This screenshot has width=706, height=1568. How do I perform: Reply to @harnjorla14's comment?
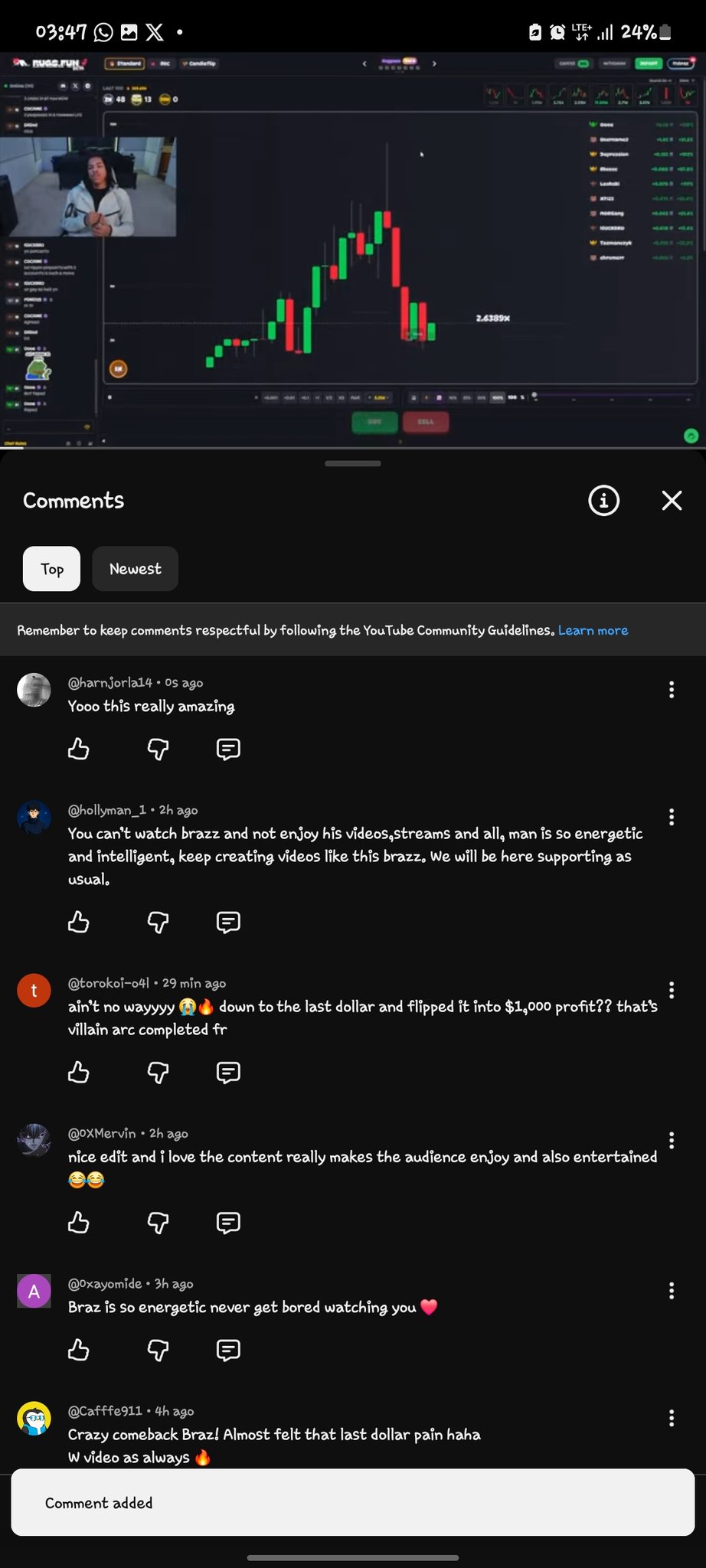coord(228,749)
